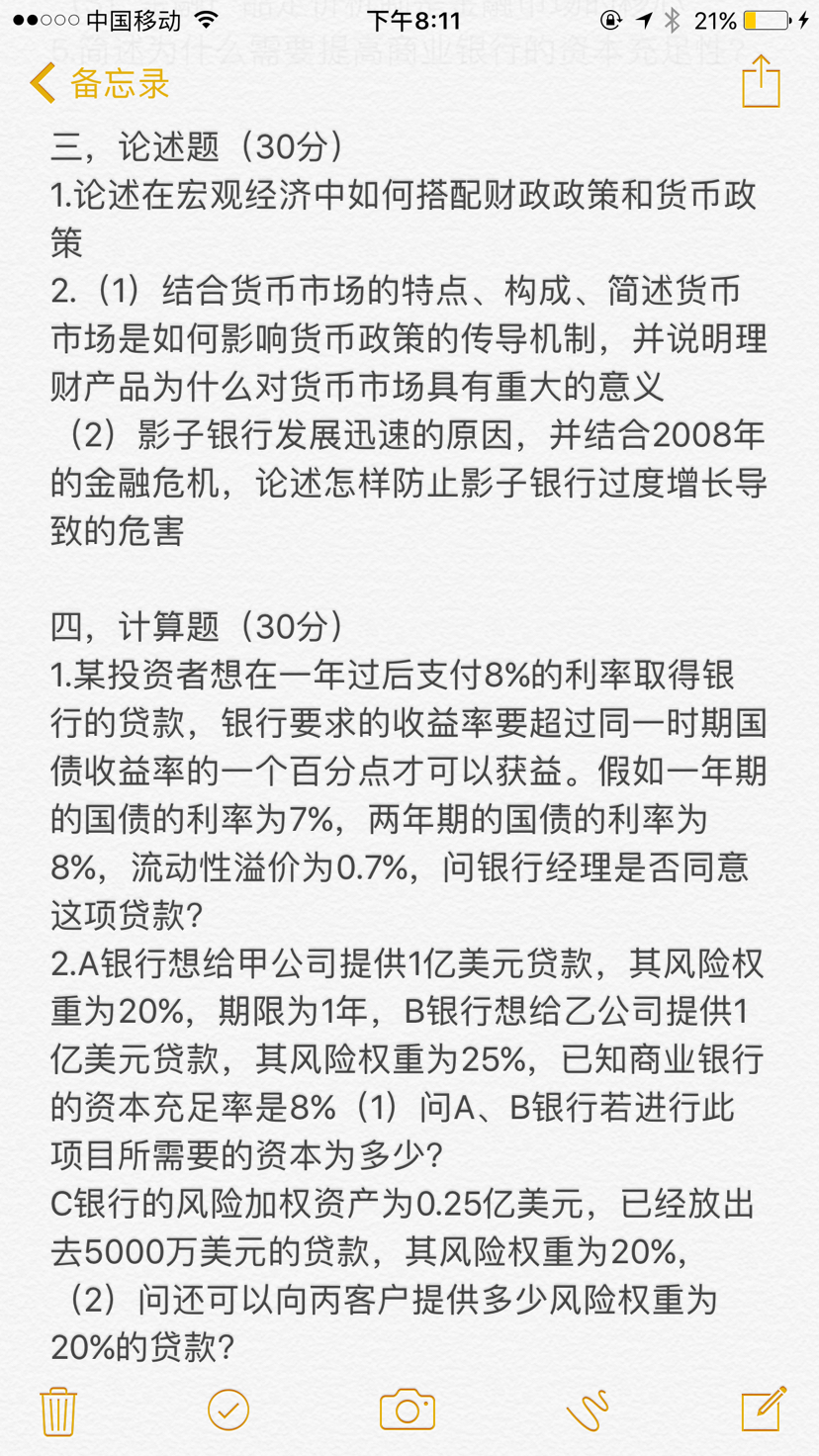Share this note
The height and width of the screenshot is (1456, 819).
click(761, 82)
